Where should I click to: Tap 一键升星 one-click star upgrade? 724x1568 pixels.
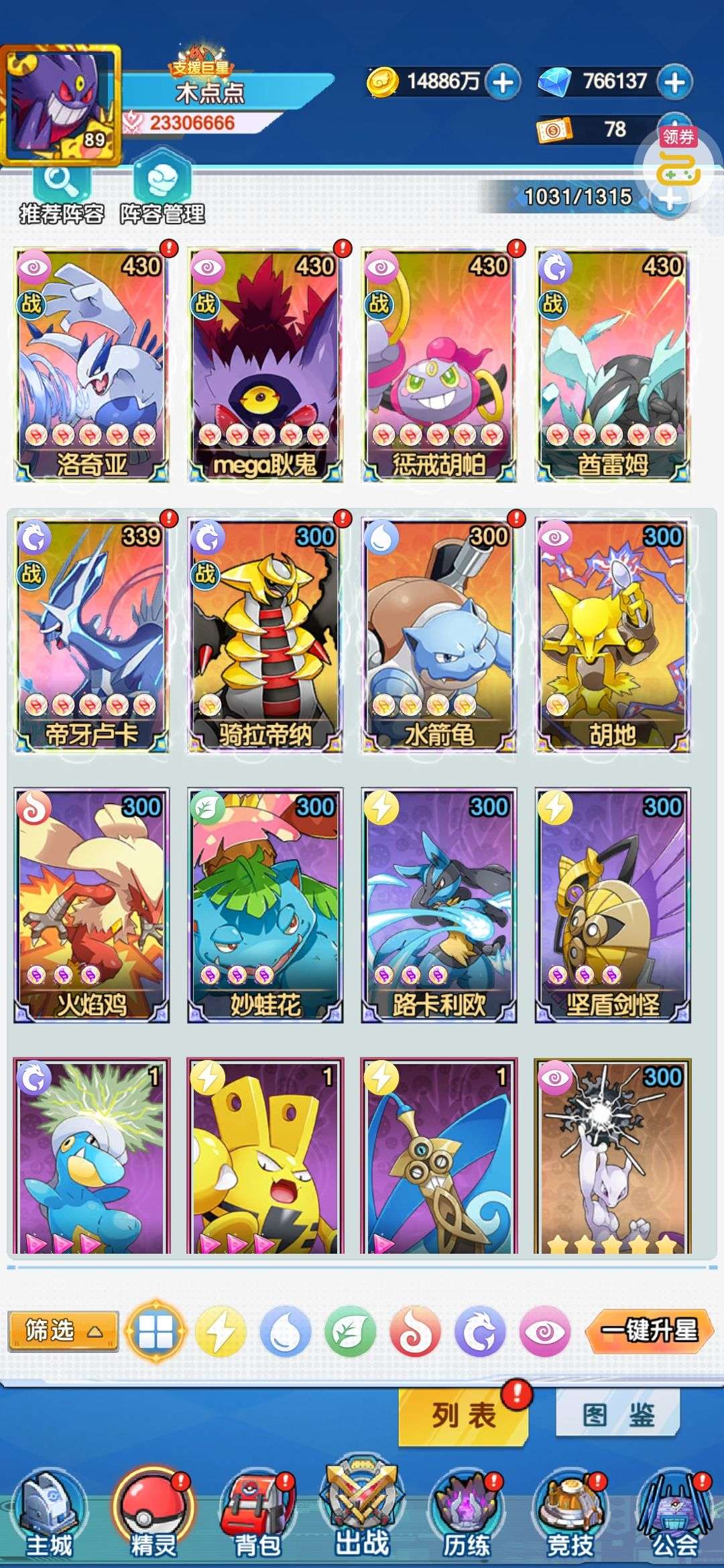(649, 1330)
